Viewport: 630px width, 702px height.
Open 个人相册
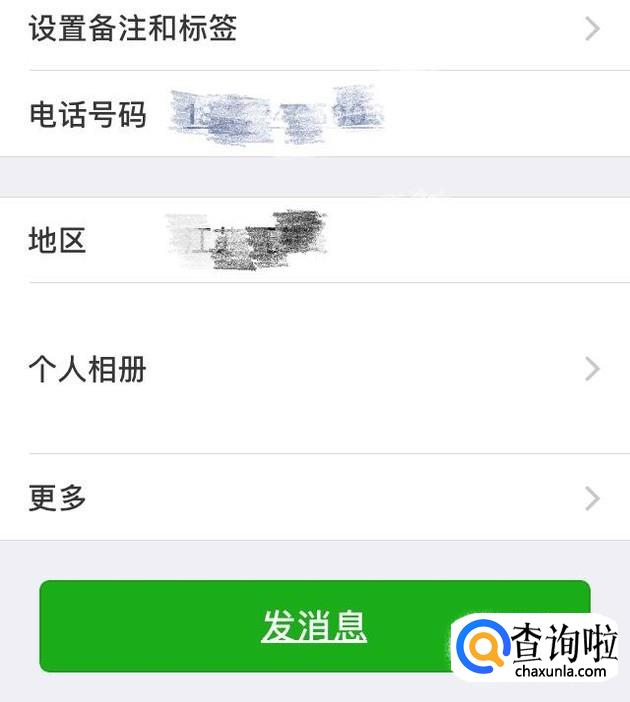coord(314,369)
